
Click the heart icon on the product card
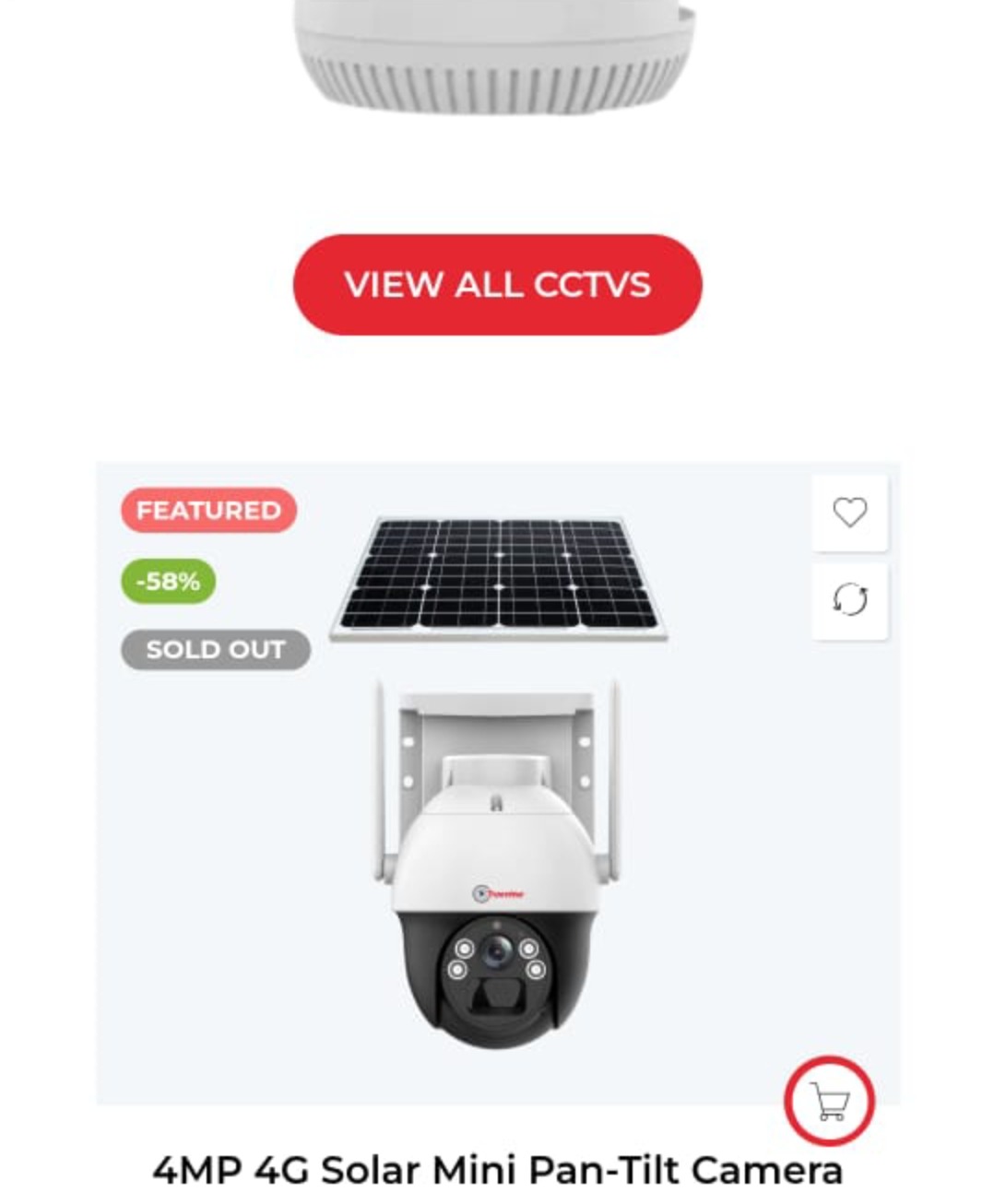point(848,513)
